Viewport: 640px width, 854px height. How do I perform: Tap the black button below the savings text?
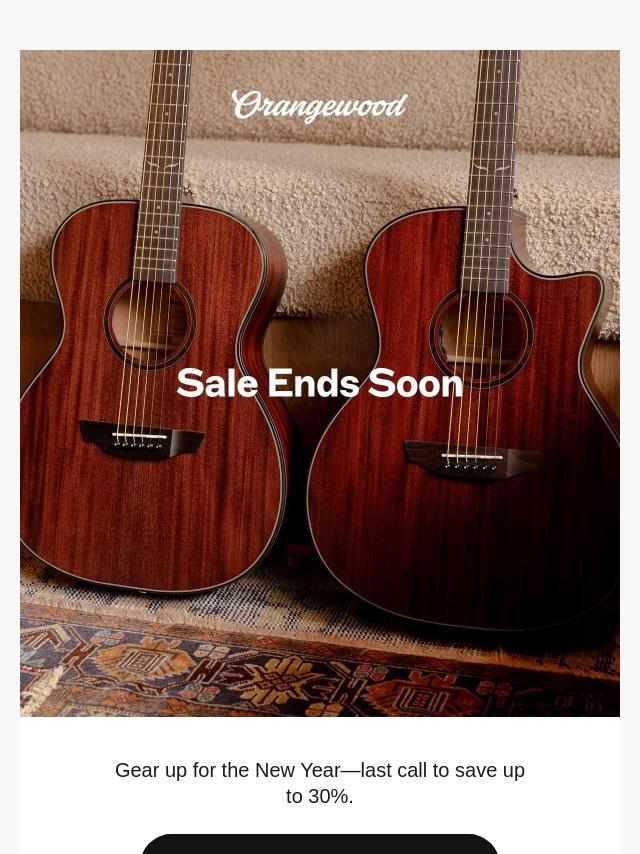(320, 844)
